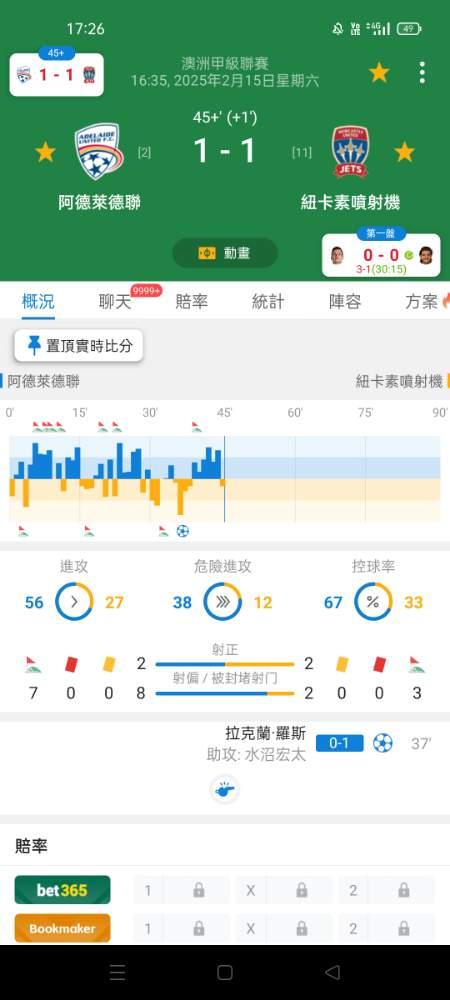
Task: Switch to the 統計 tab
Action: (x=268, y=302)
